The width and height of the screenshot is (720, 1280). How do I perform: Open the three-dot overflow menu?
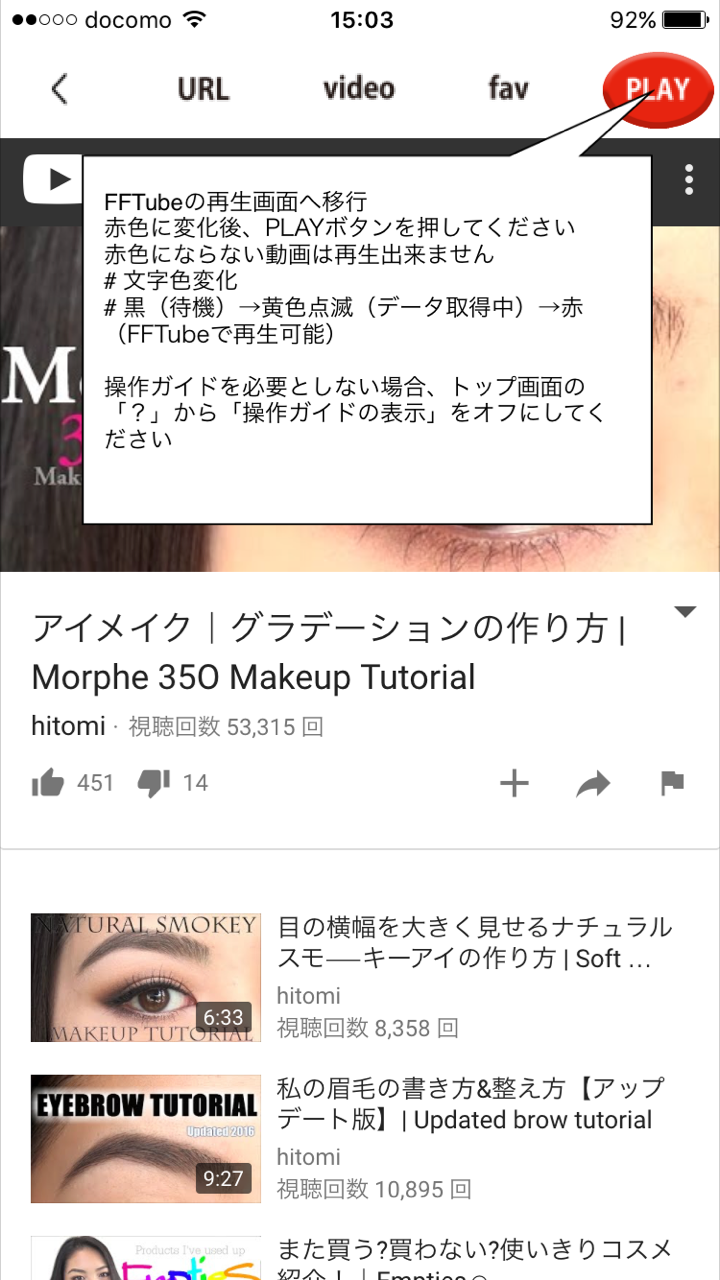(x=689, y=179)
